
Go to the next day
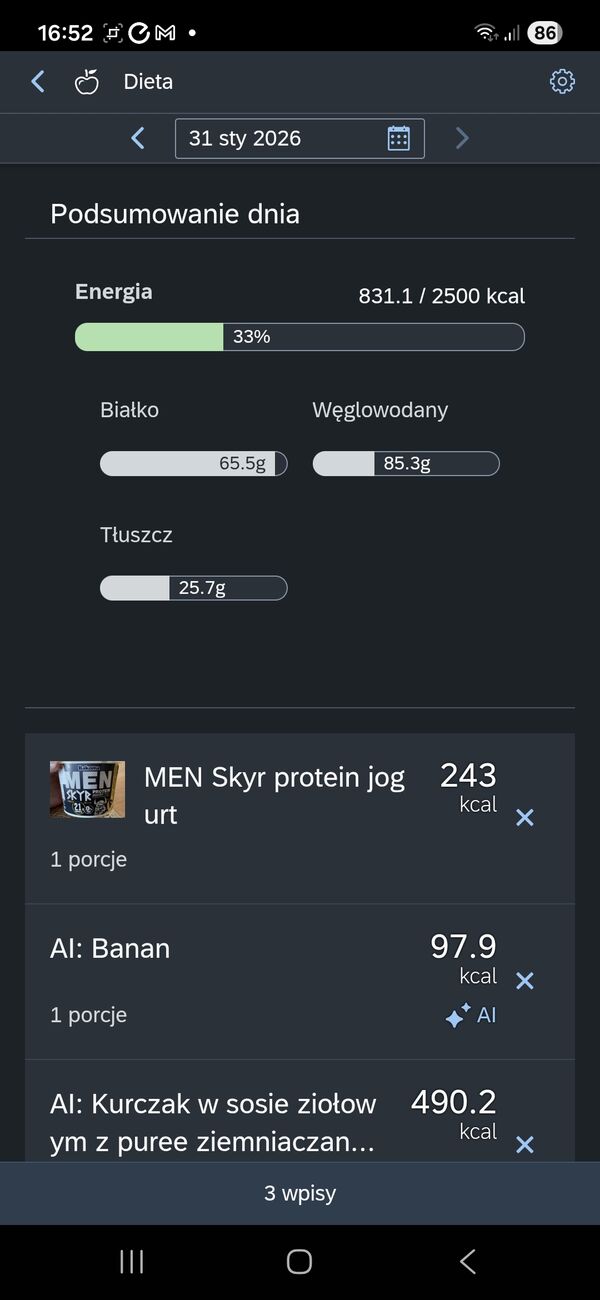461,139
